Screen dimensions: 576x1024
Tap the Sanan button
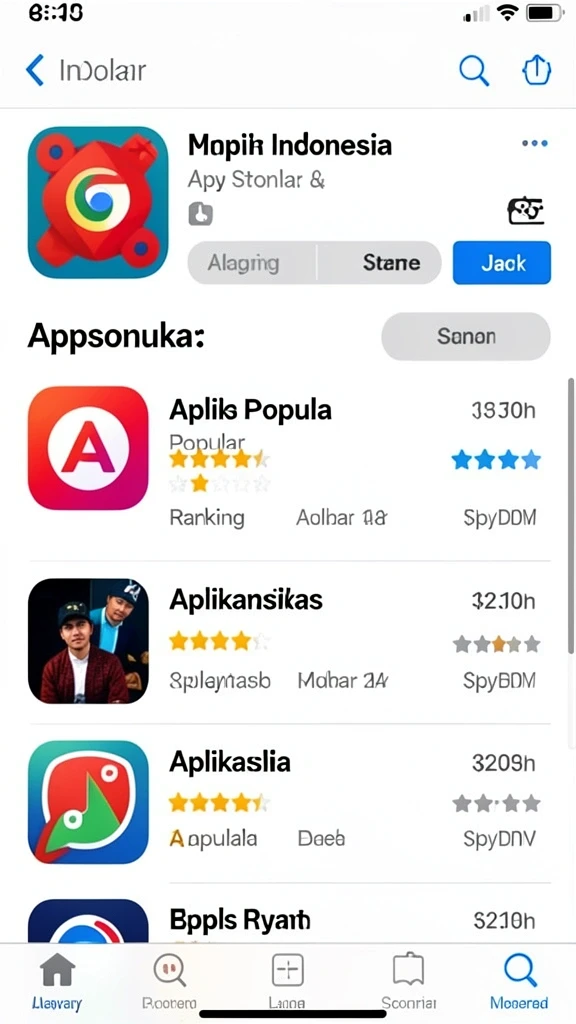466,336
